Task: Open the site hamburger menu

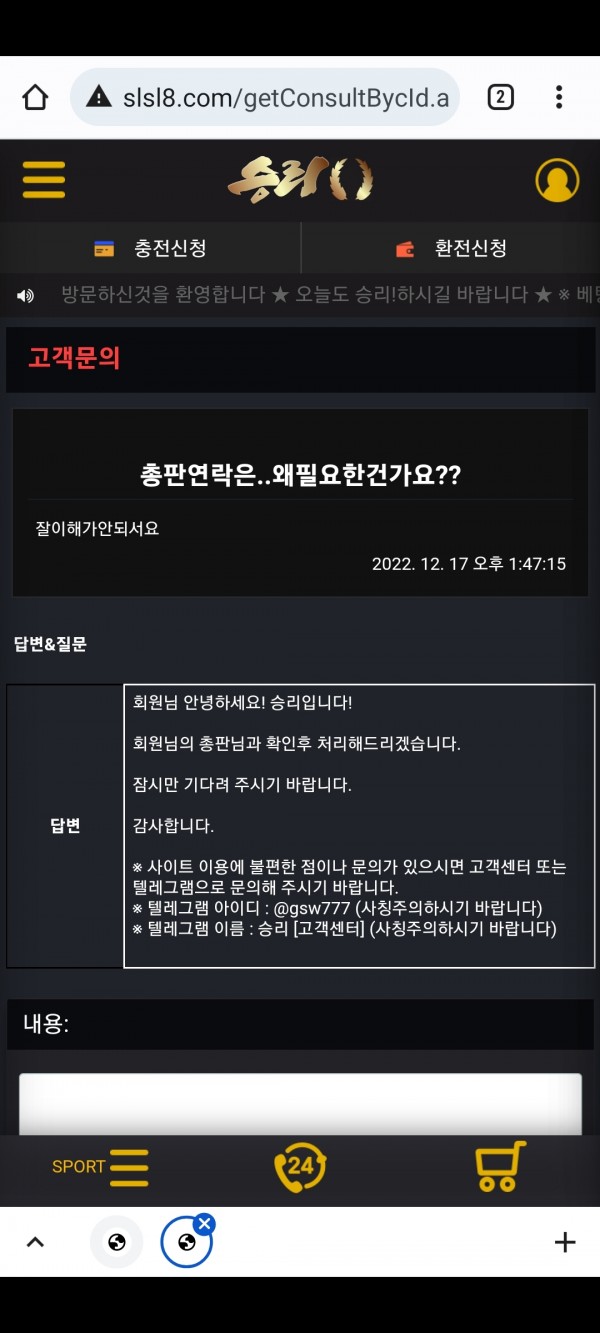Action: (44, 180)
